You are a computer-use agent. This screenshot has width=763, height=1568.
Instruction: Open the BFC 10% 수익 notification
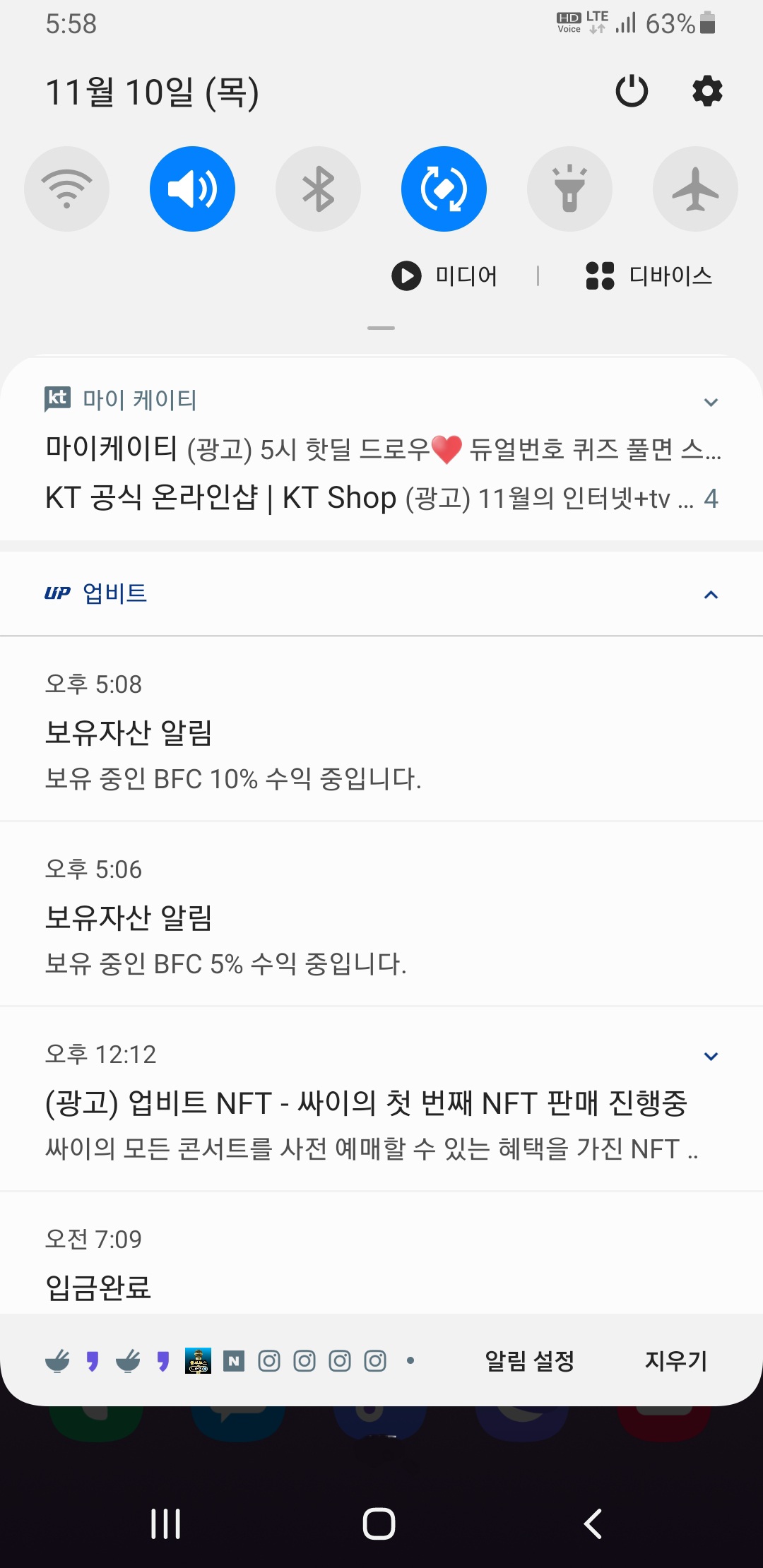click(x=381, y=730)
